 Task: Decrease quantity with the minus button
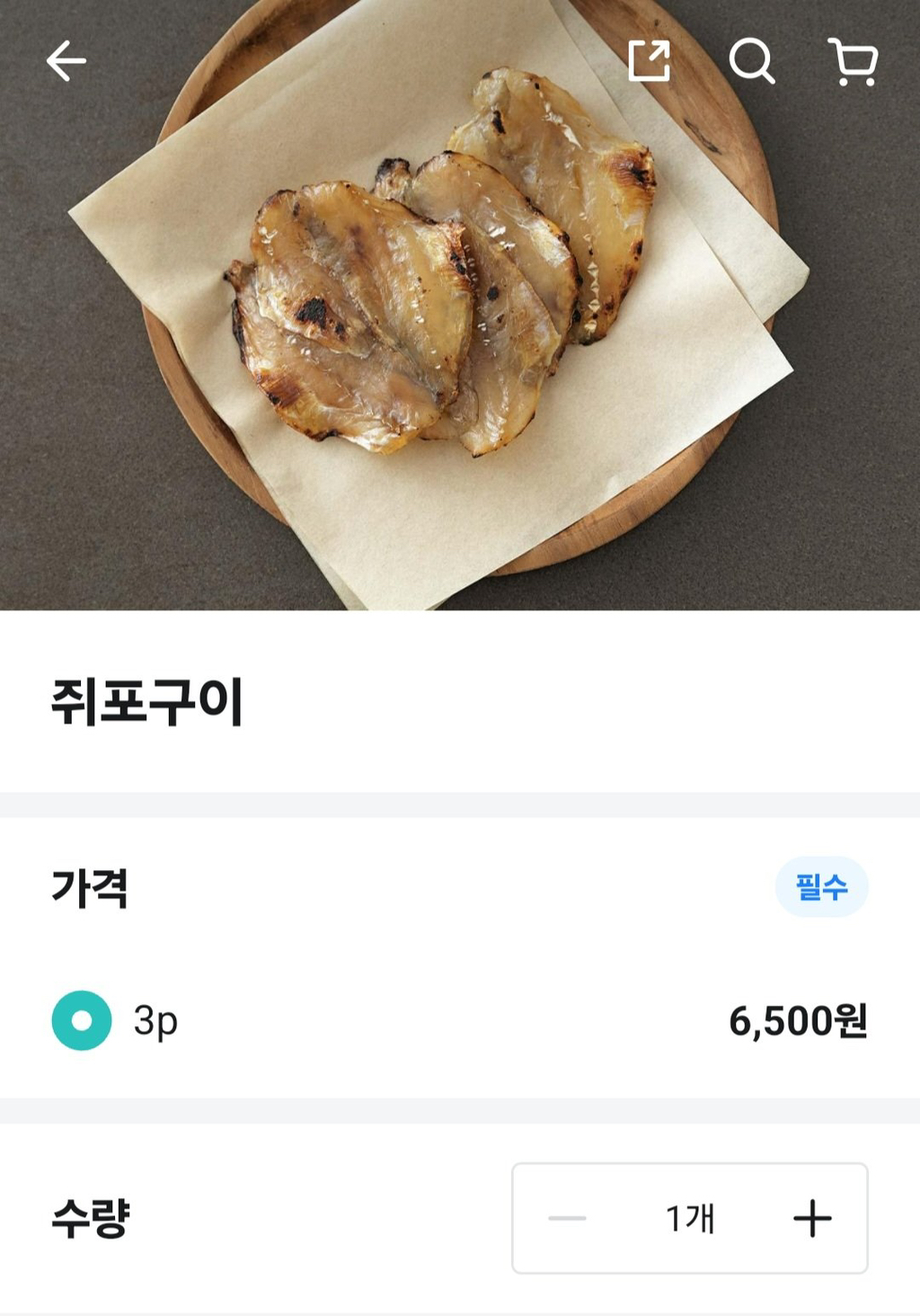click(x=567, y=1218)
